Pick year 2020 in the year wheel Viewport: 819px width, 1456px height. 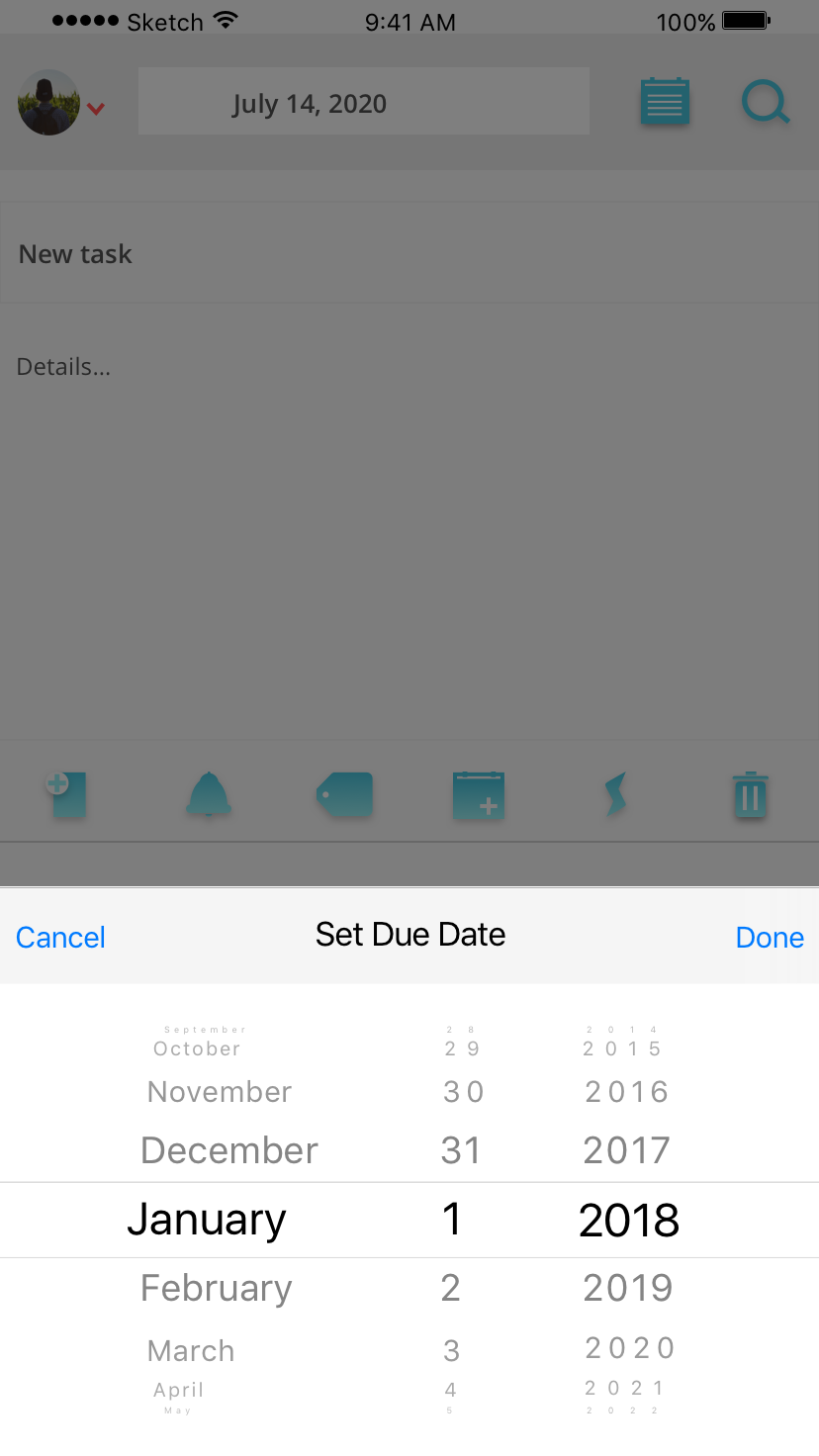tap(630, 1348)
